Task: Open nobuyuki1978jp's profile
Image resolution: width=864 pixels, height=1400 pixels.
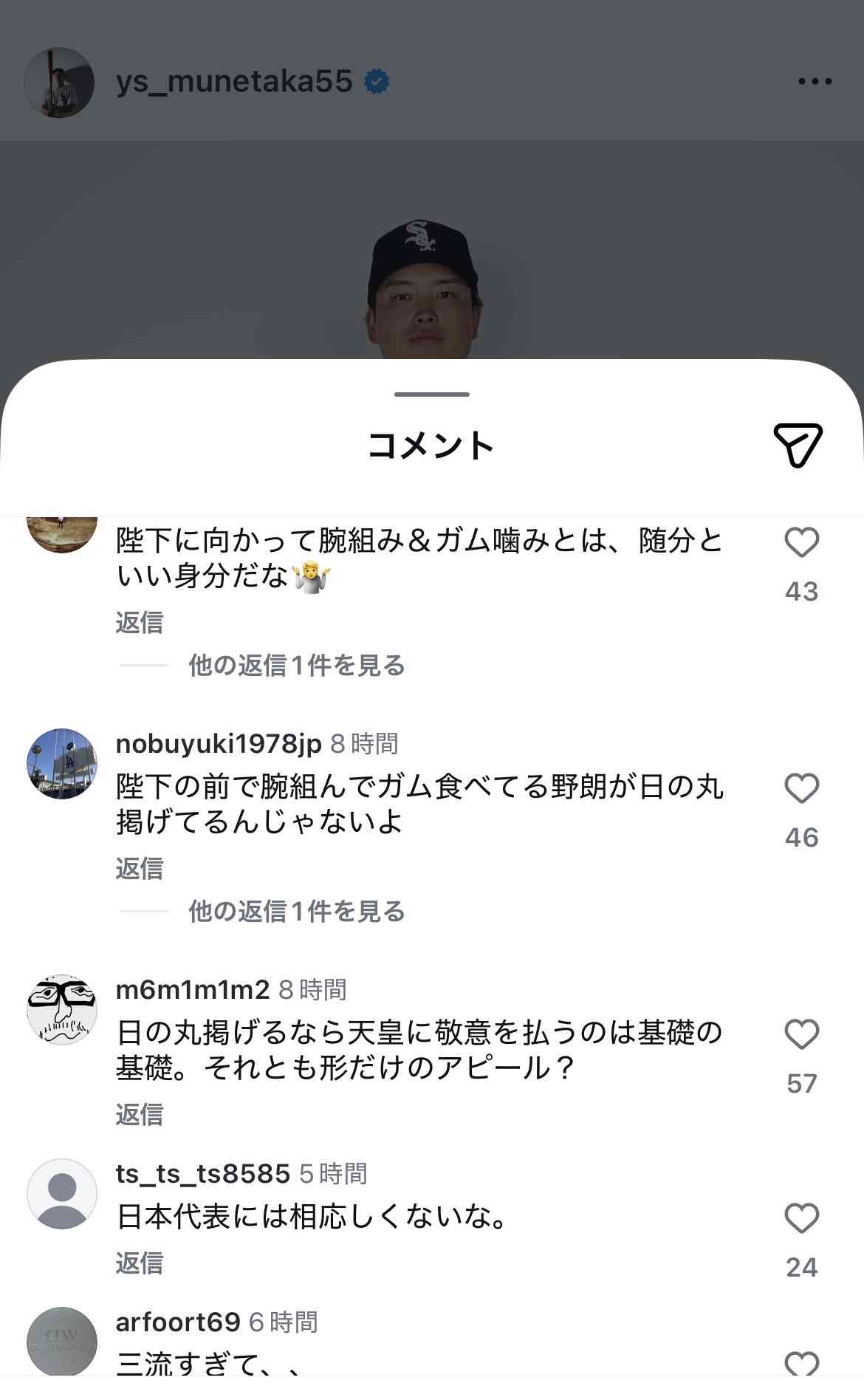Action: click(219, 744)
